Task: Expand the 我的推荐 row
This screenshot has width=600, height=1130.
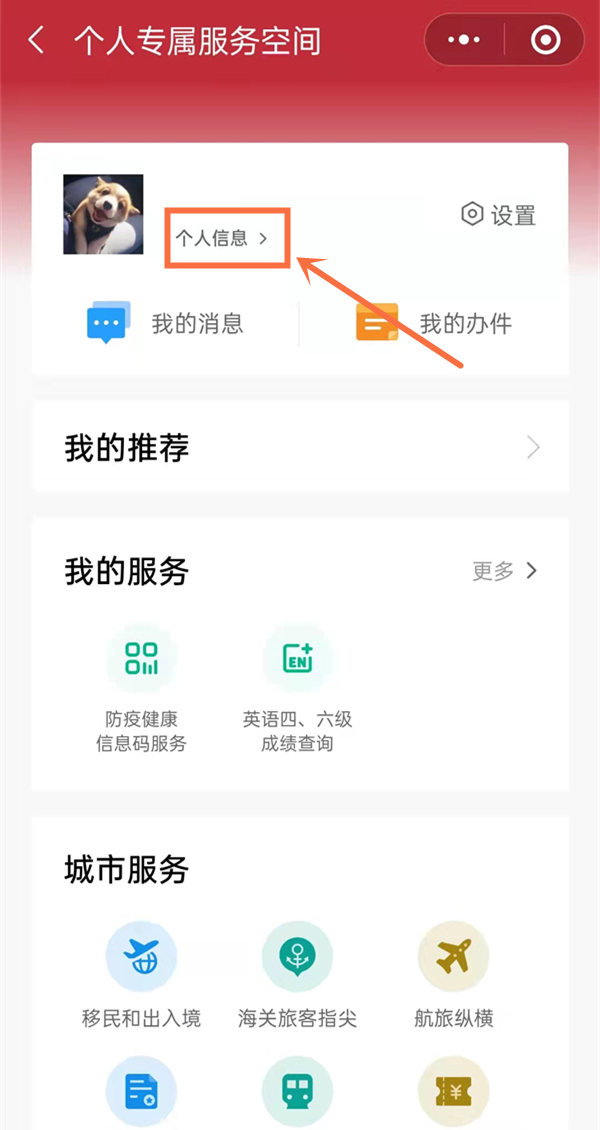Action: 300,447
